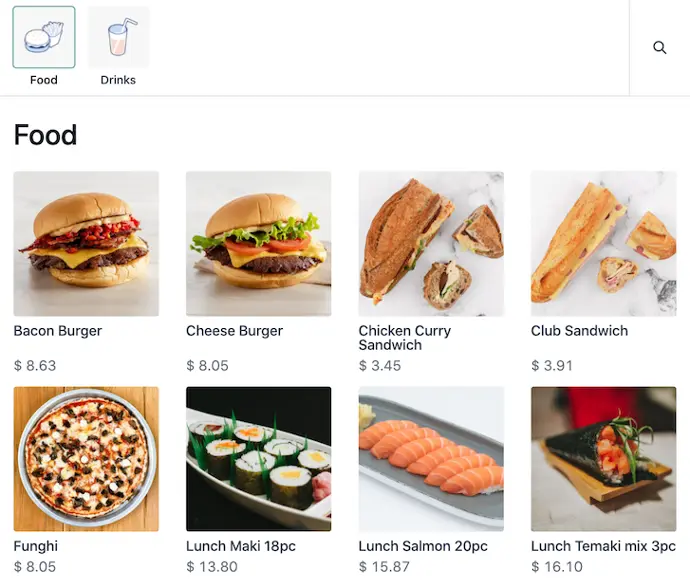Open Chicken Curry Sandwich product
Viewport: 690px width, 581px height.
pos(431,244)
